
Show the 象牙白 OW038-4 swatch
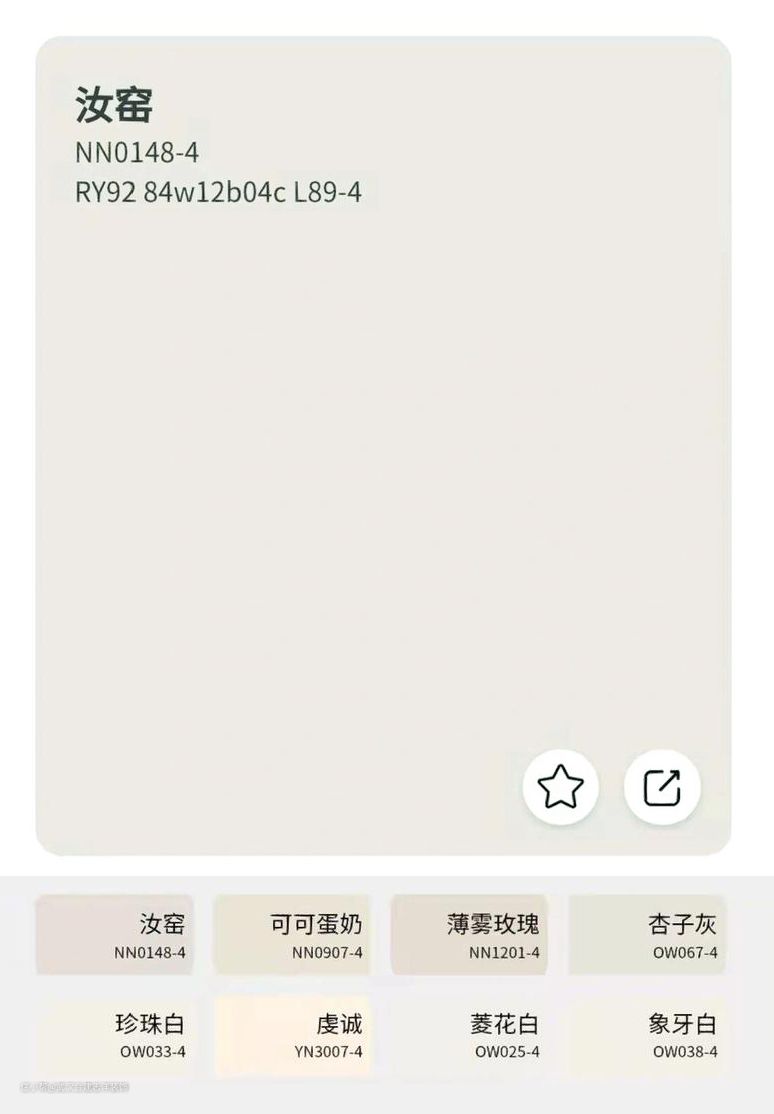point(647,1036)
